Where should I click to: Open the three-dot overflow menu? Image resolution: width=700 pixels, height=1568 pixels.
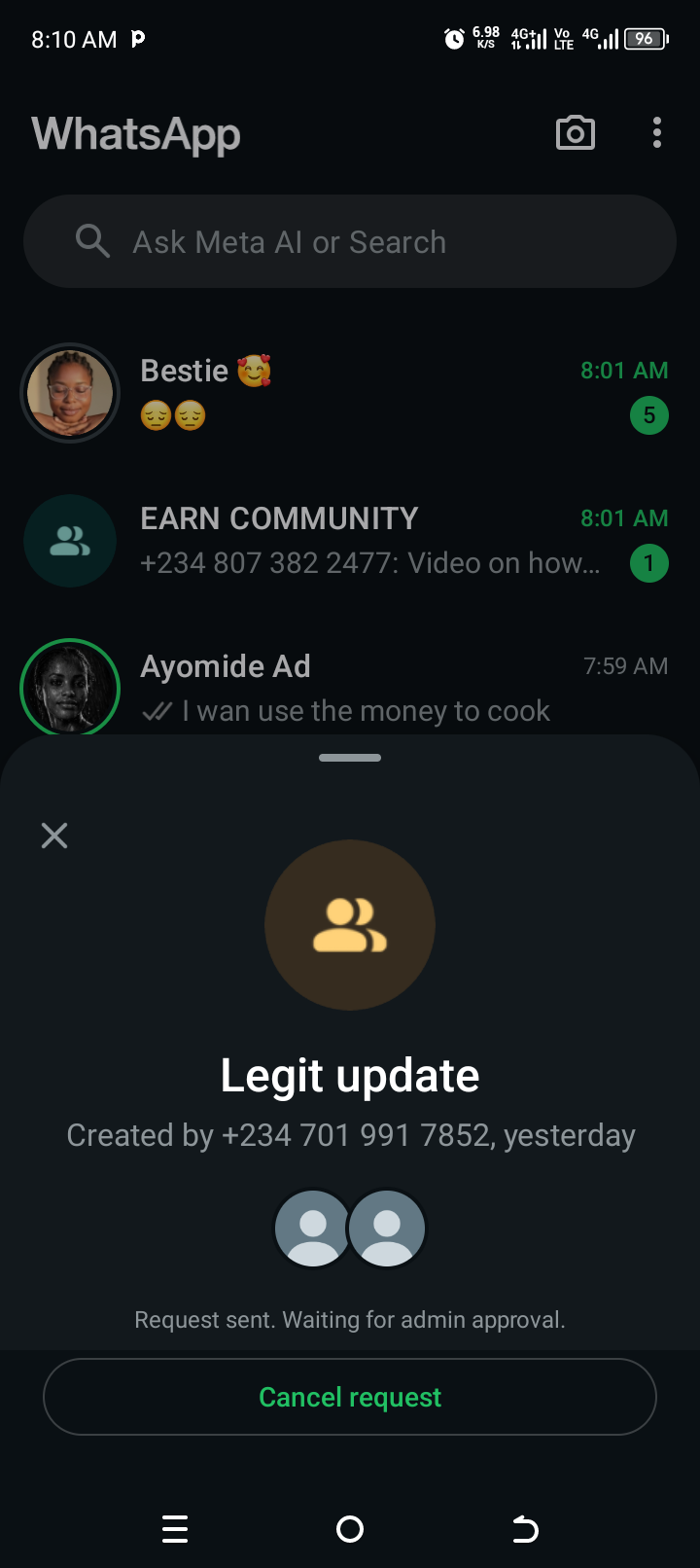(x=657, y=133)
